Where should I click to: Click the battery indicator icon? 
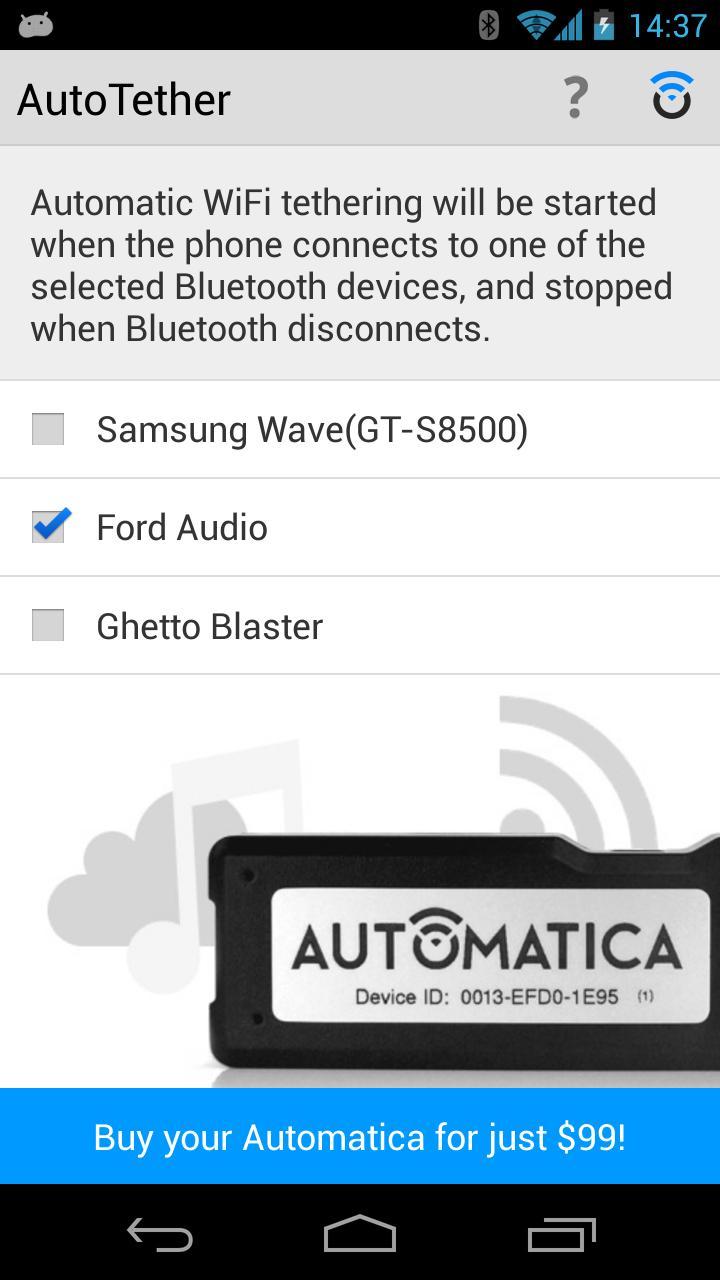point(606,26)
